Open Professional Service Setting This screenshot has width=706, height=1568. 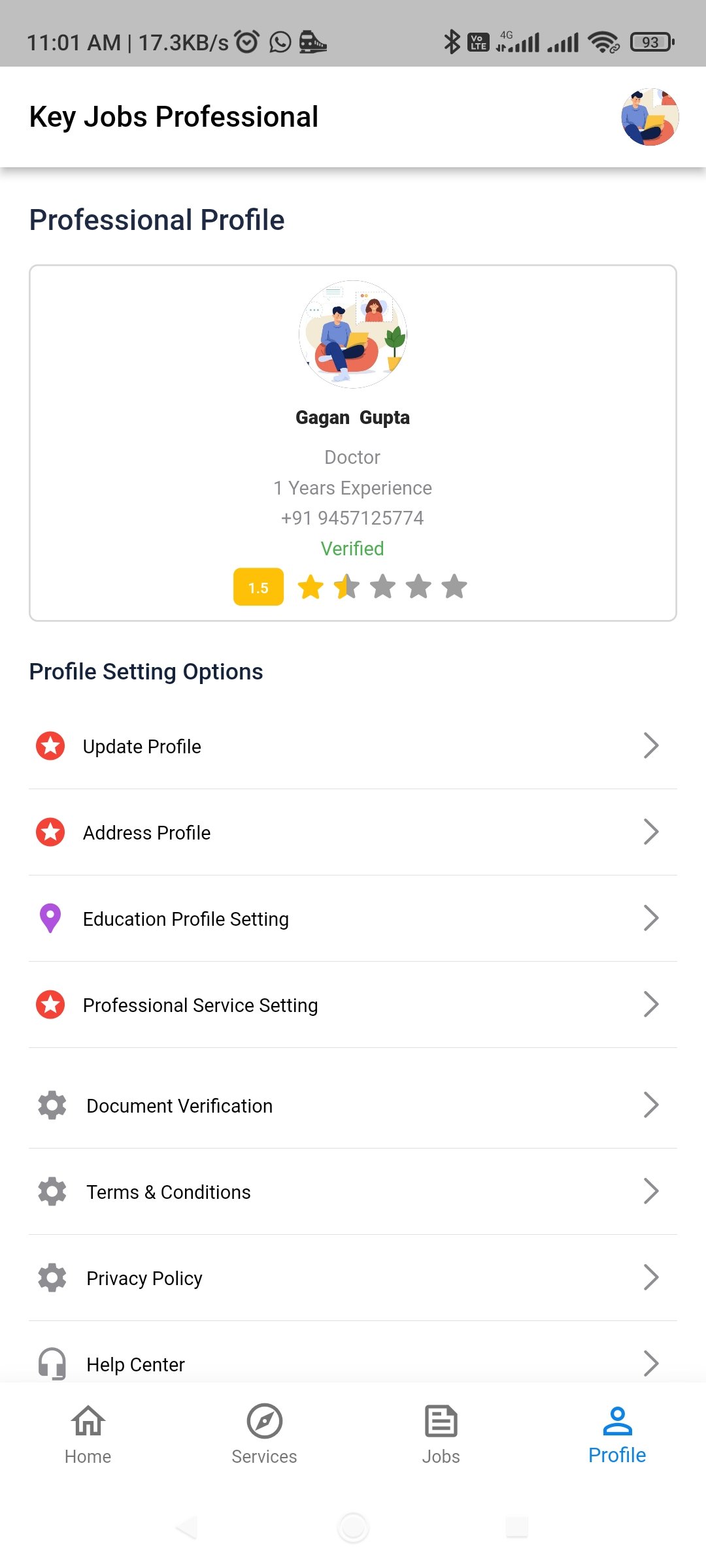pos(353,1005)
